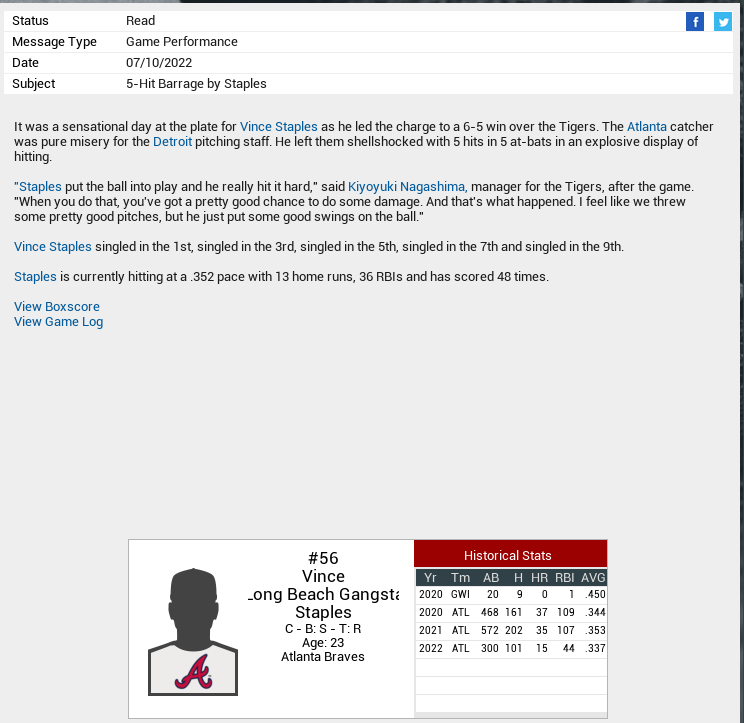Open the Atlanta team link
Screen dimensions: 744x723
point(646,127)
